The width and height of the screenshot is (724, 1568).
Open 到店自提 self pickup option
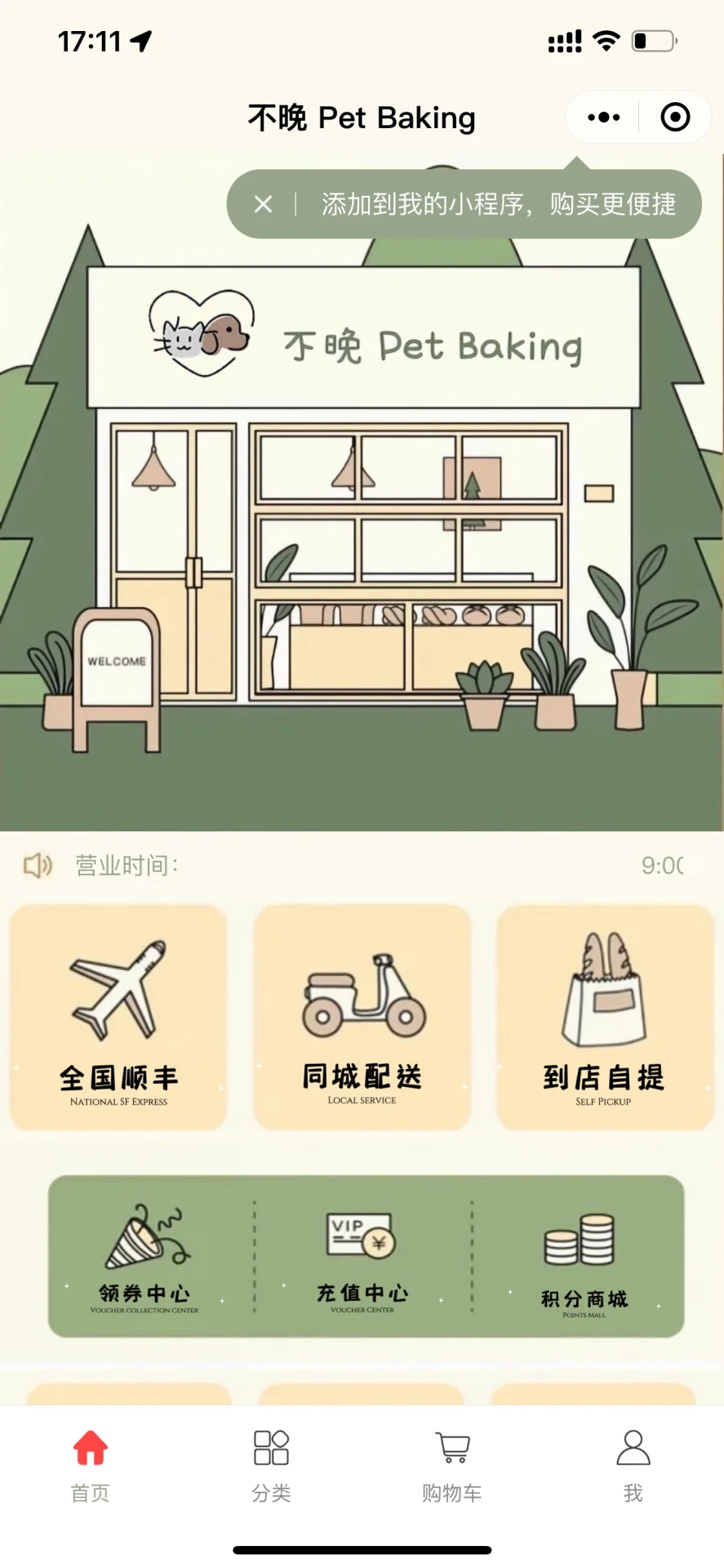tap(604, 1018)
